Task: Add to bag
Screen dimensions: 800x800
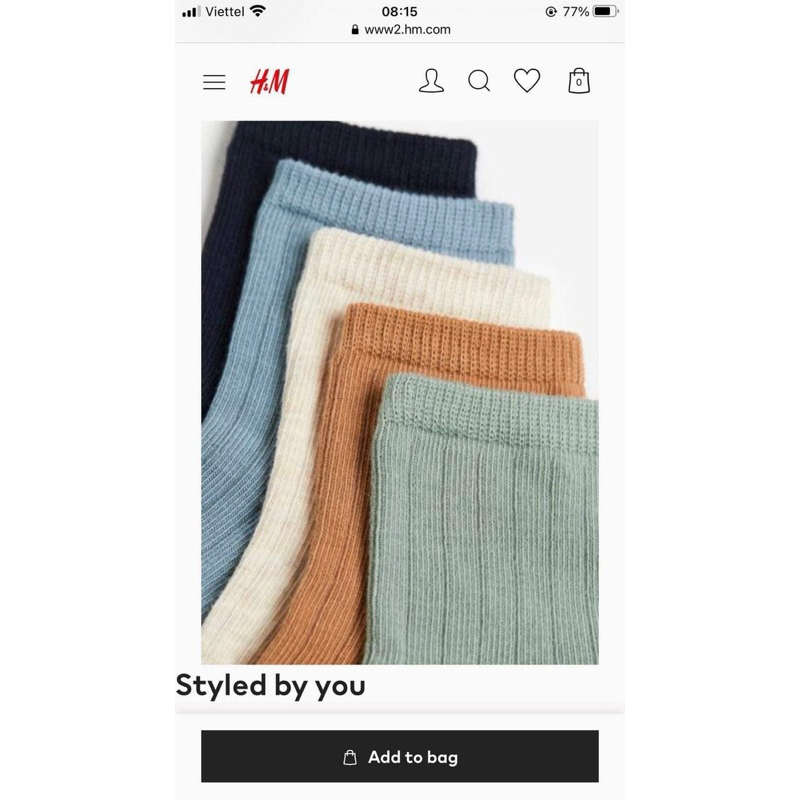Action: [x=400, y=757]
